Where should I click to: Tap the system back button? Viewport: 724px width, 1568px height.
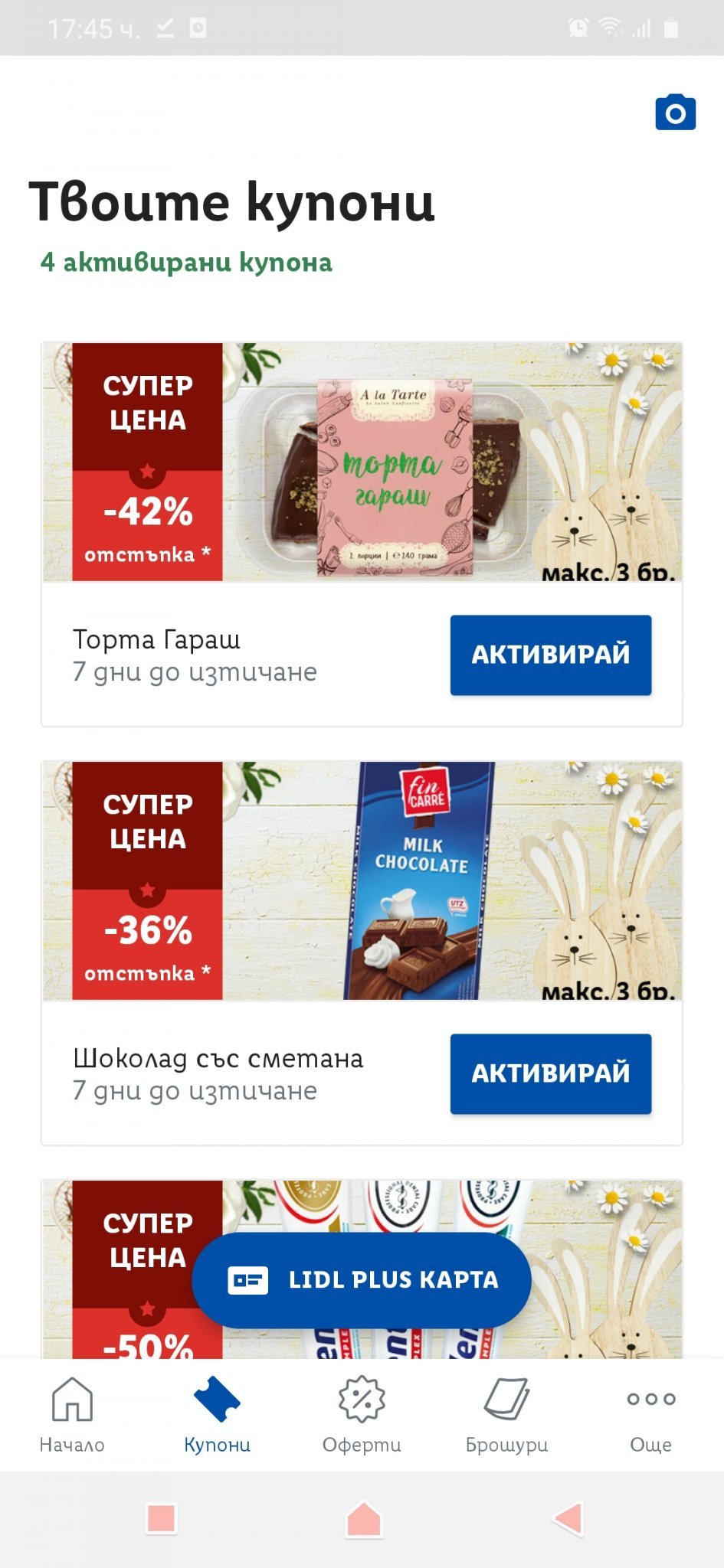pos(568,1518)
